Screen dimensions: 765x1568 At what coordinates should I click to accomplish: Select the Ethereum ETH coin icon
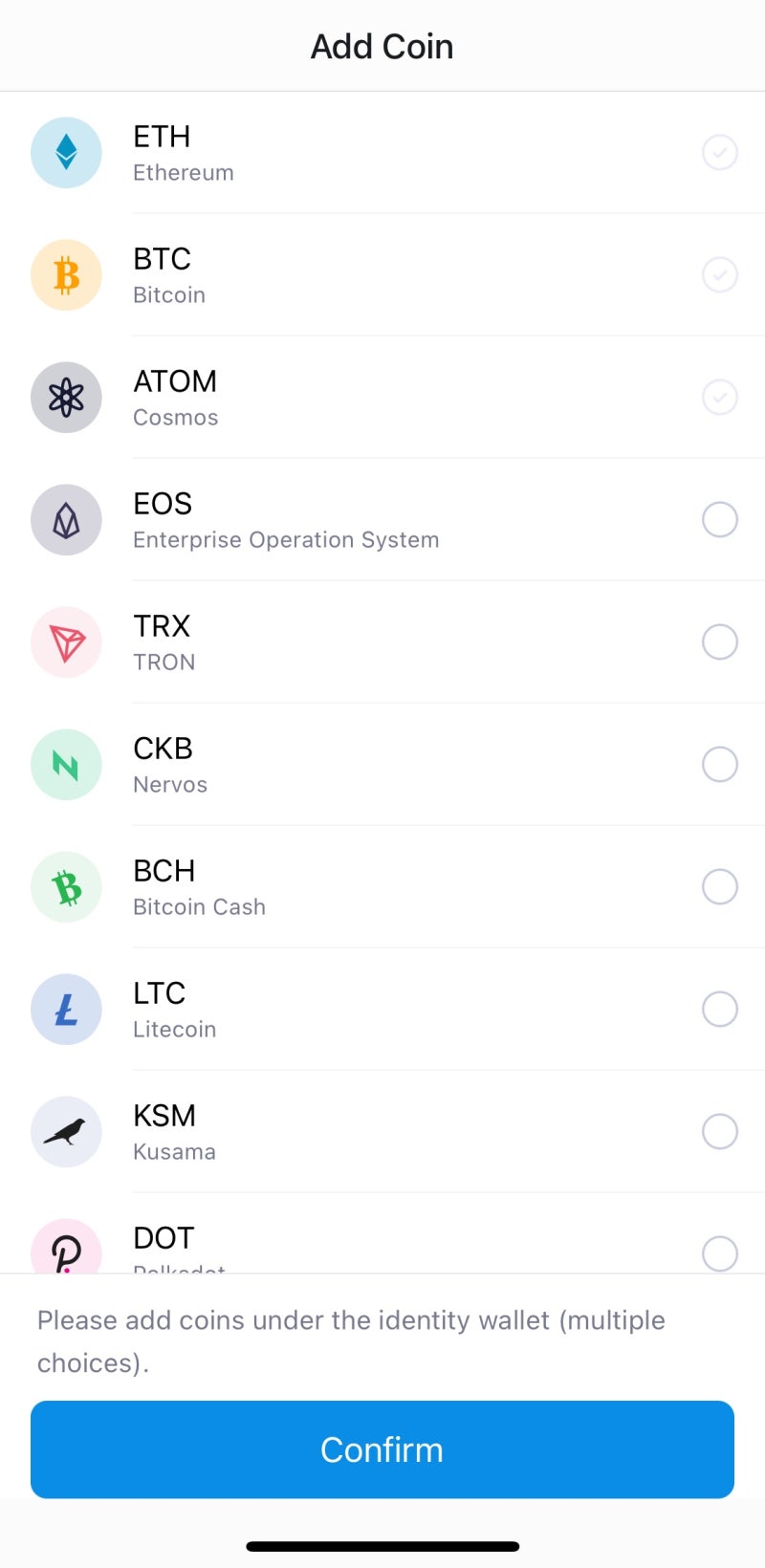point(66,152)
